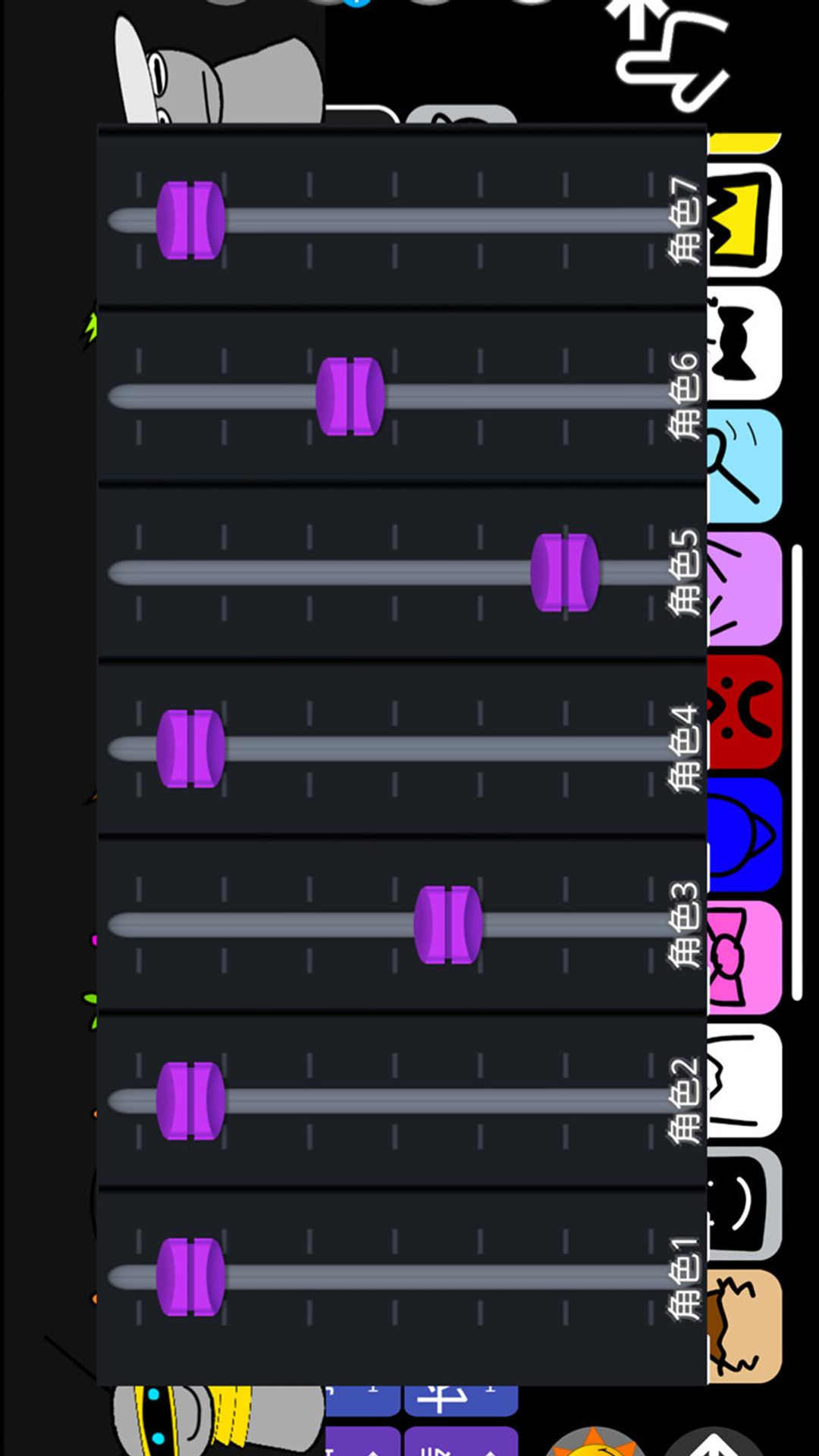
Task: Pick the red angry face character icon
Action: point(745,713)
